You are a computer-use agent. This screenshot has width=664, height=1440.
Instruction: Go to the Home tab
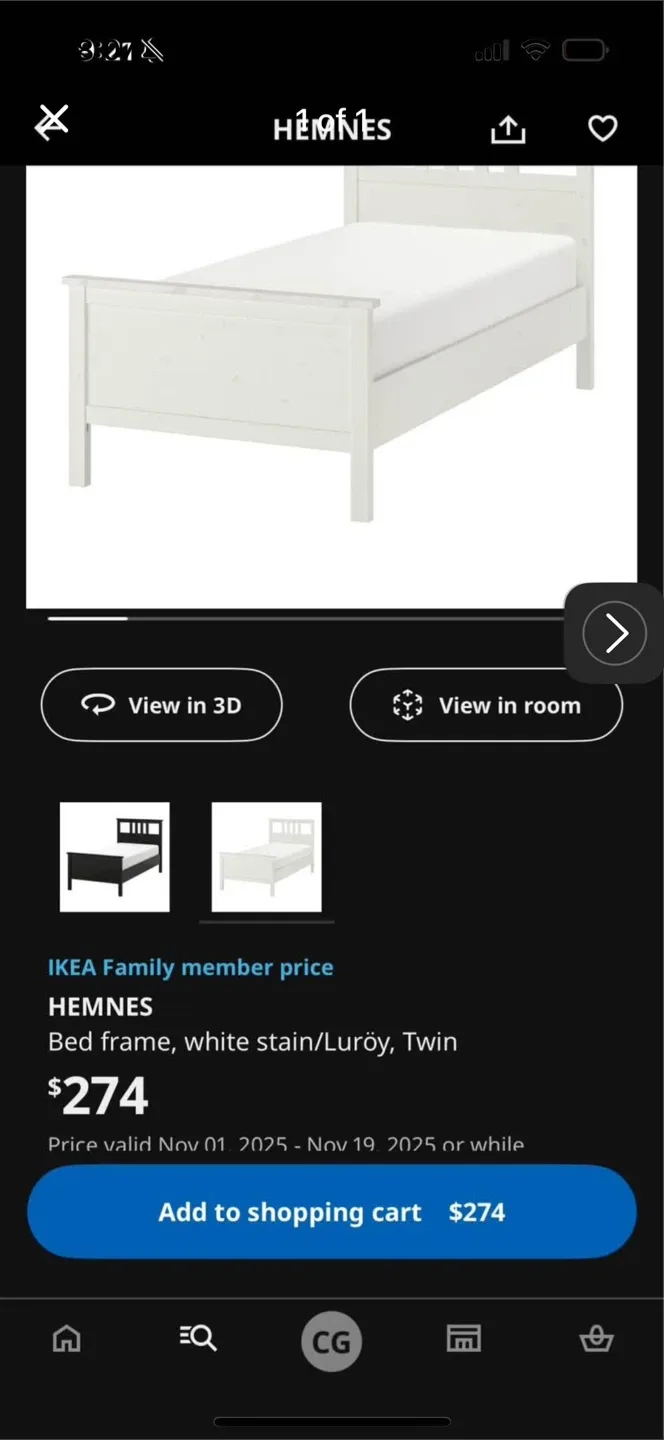point(67,1338)
